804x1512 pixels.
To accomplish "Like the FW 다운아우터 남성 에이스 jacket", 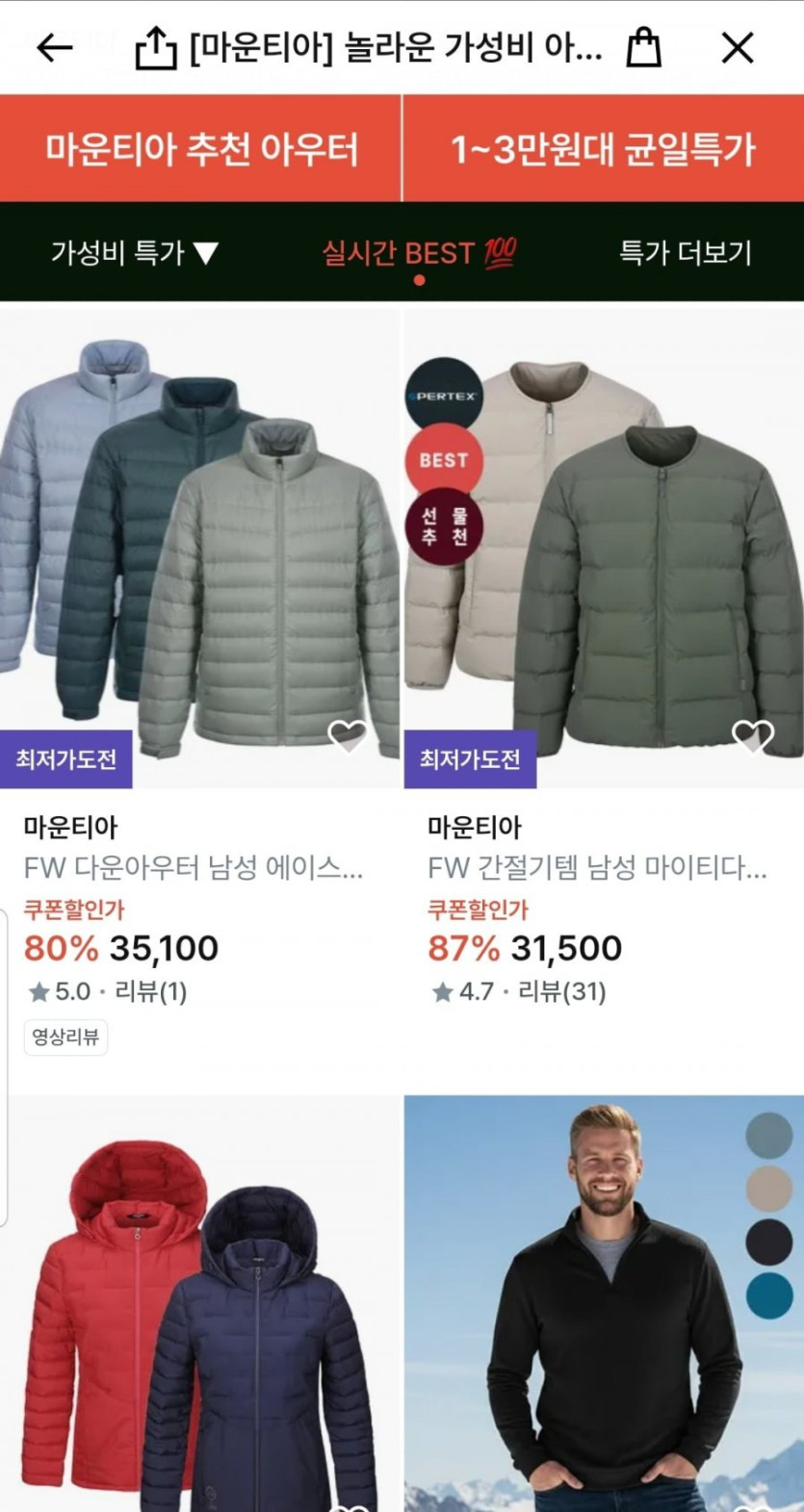I will pyautogui.click(x=348, y=736).
